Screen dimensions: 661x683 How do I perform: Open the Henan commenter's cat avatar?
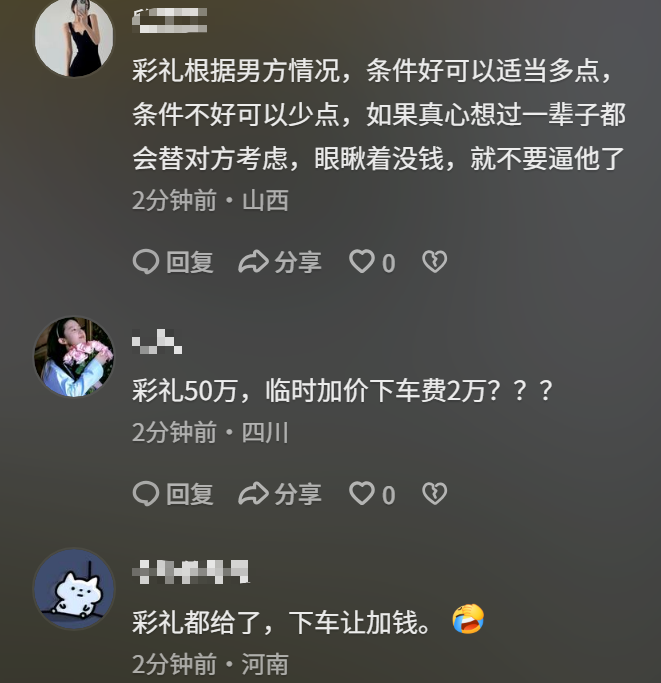[x=74, y=588]
